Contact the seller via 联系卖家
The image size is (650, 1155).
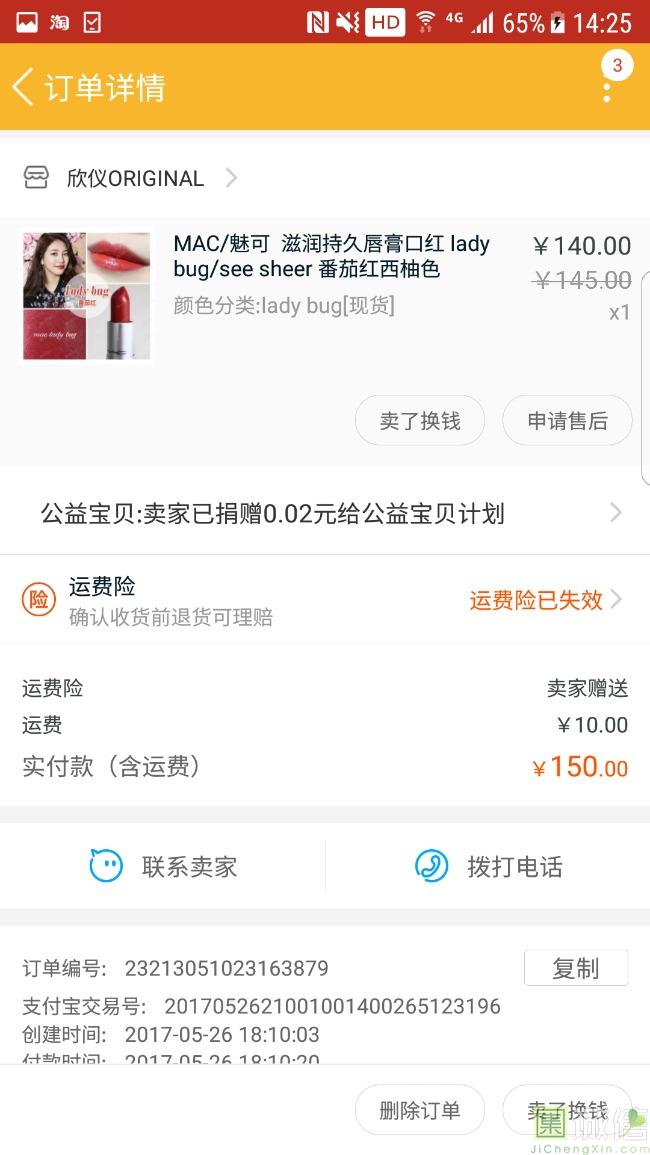(x=164, y=866)
